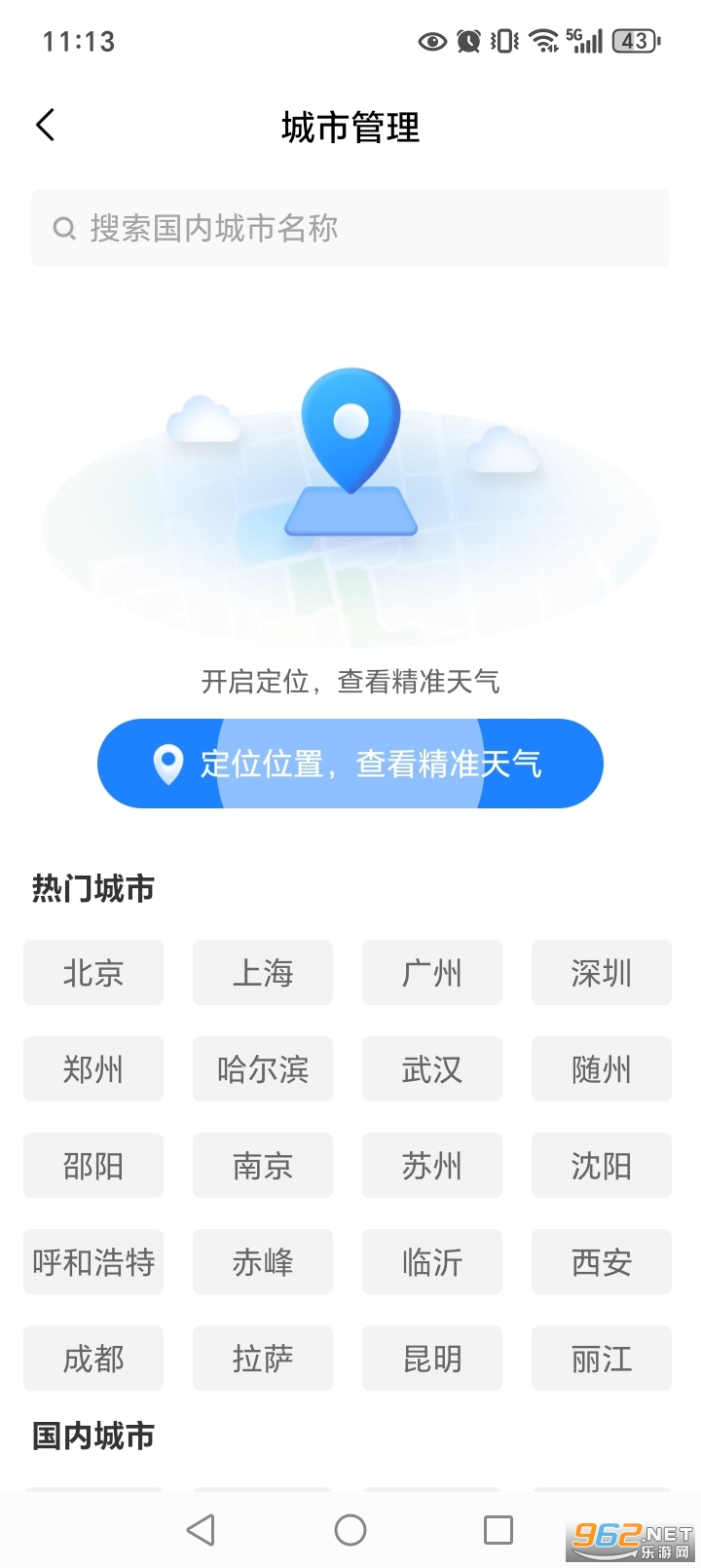Tap the back arrow to leave city management
The height and width of the screenshot is (1568, 701).
pos(45,125)
